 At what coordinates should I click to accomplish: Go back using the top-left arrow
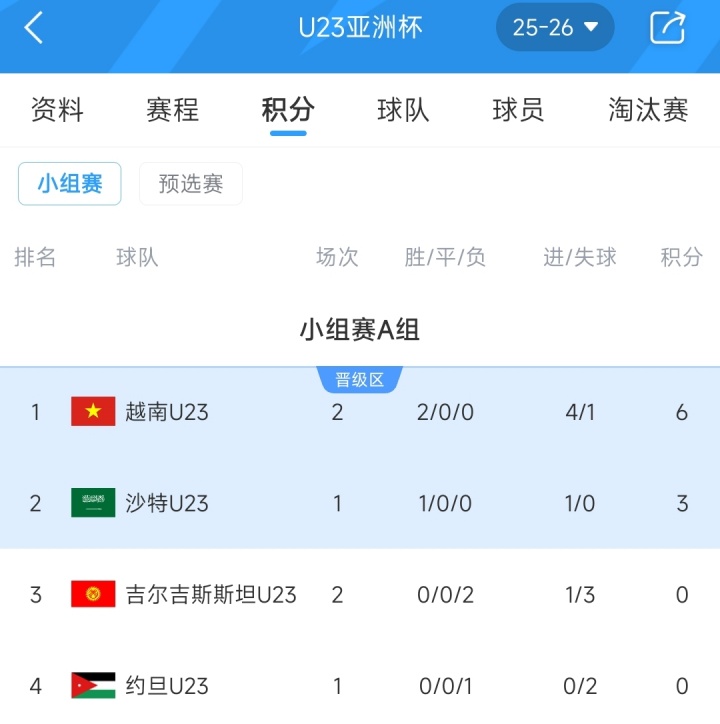coord(34,28)
